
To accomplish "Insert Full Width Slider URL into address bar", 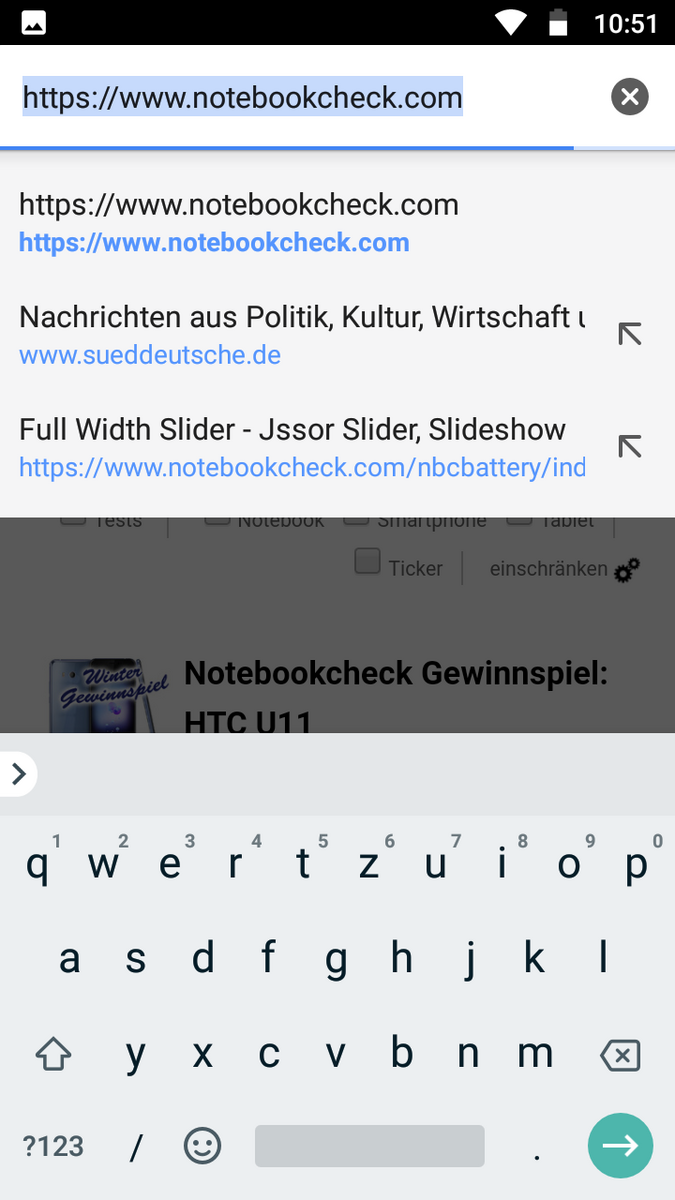I will tap(629, 447).
